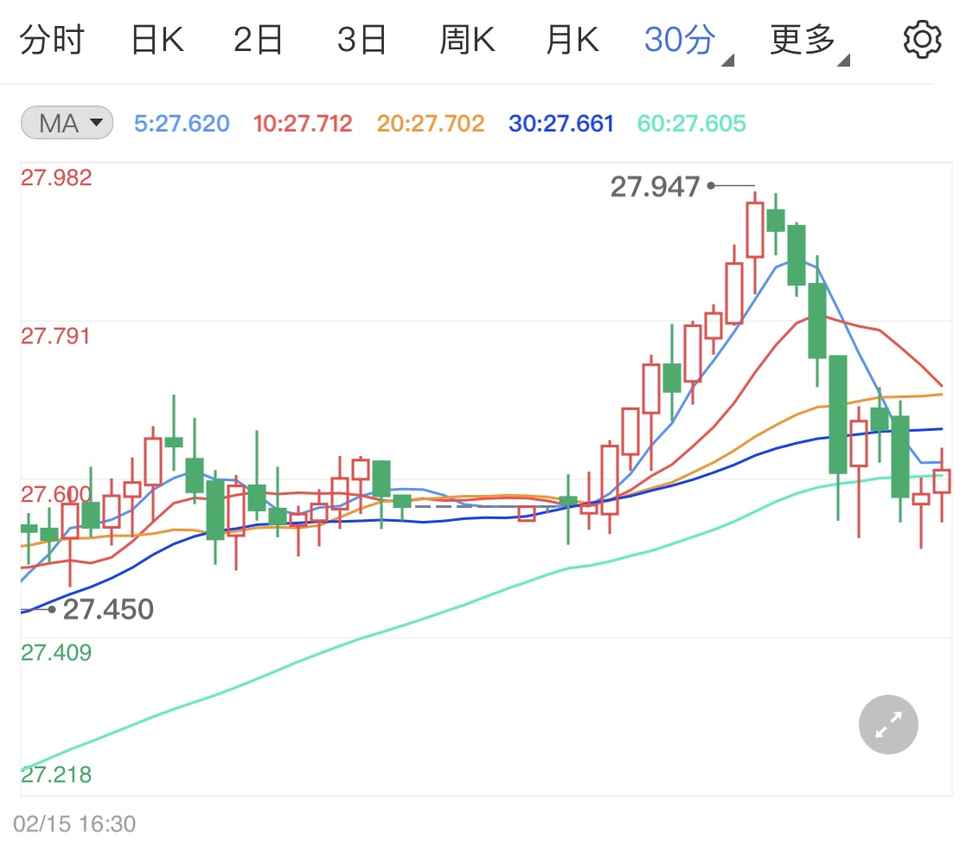
Task: Expand chart to full screen
Action: [888, 724]
